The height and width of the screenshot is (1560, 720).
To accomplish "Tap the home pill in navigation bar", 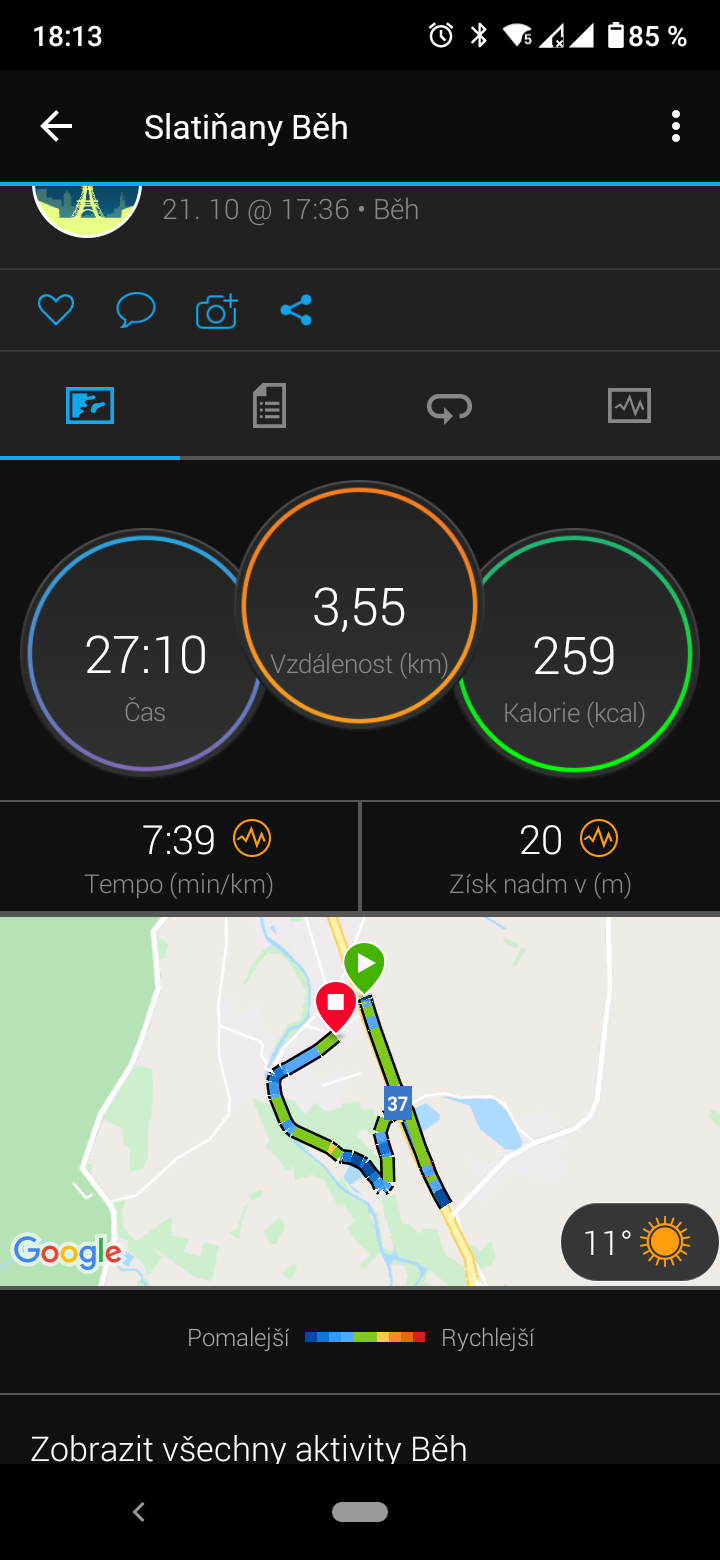I will point(360,1512).
